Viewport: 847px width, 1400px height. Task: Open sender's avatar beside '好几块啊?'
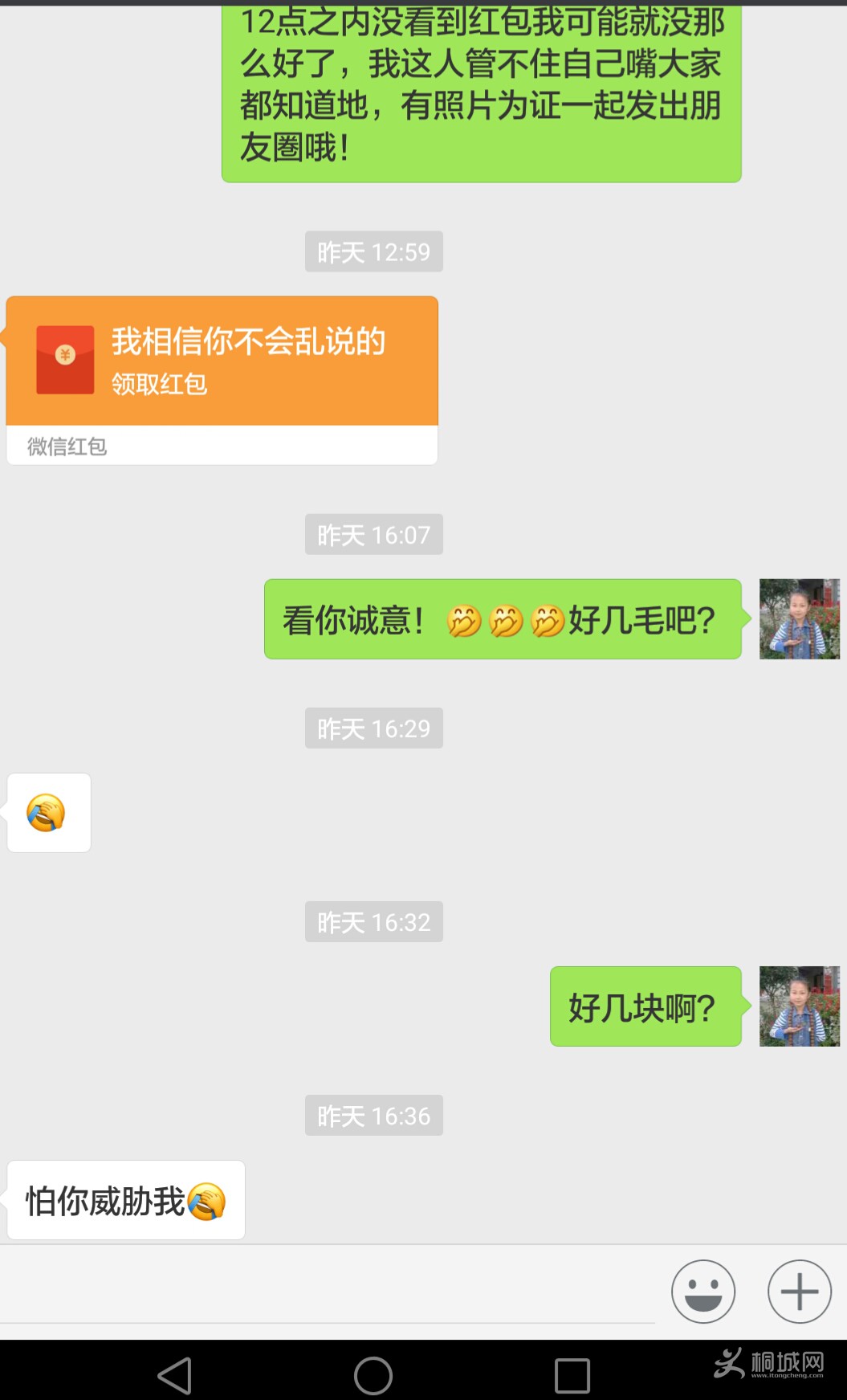(799, 1006)
